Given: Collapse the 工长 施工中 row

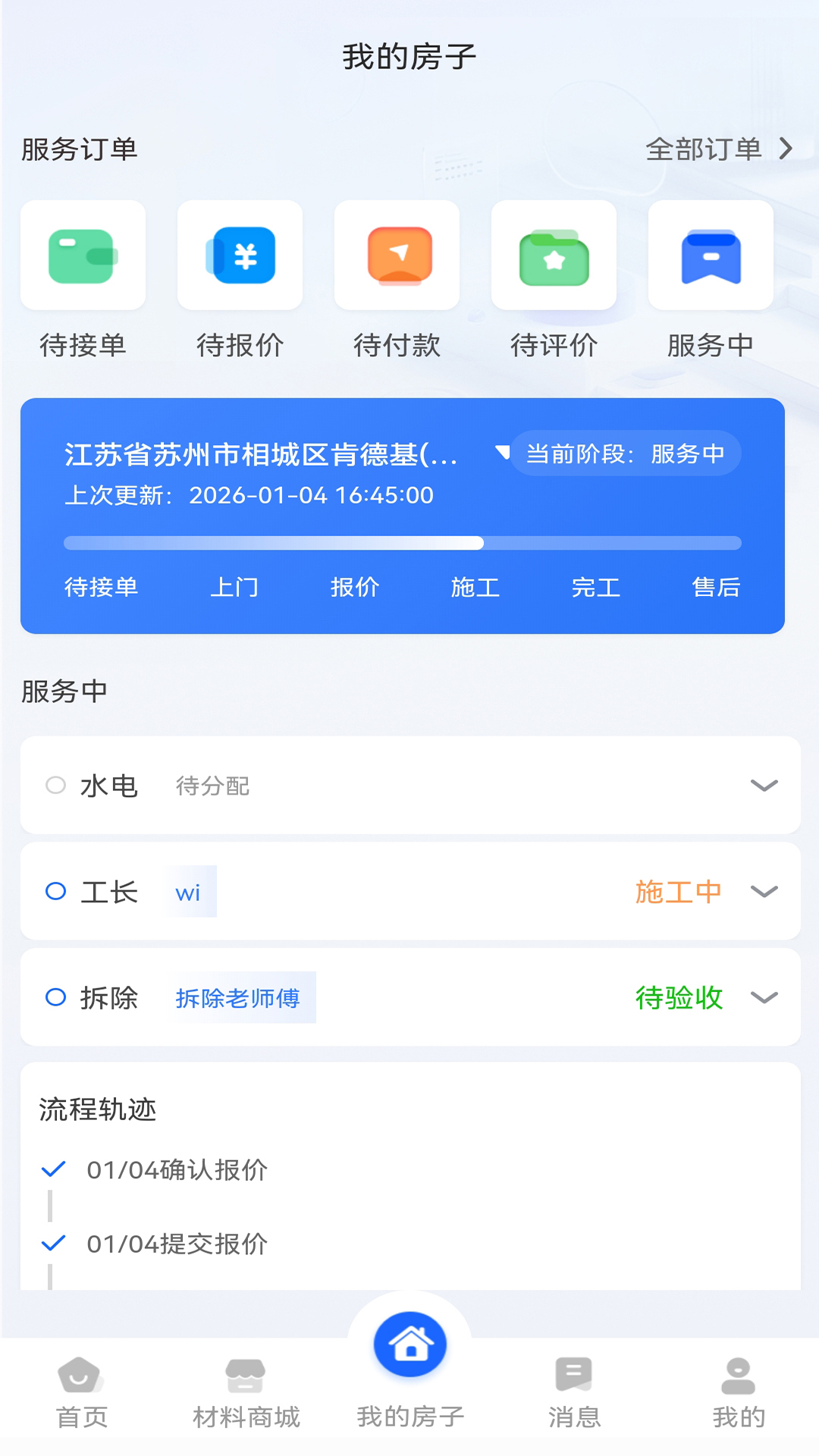Looking at the screenshot, I should click(766, 892).
